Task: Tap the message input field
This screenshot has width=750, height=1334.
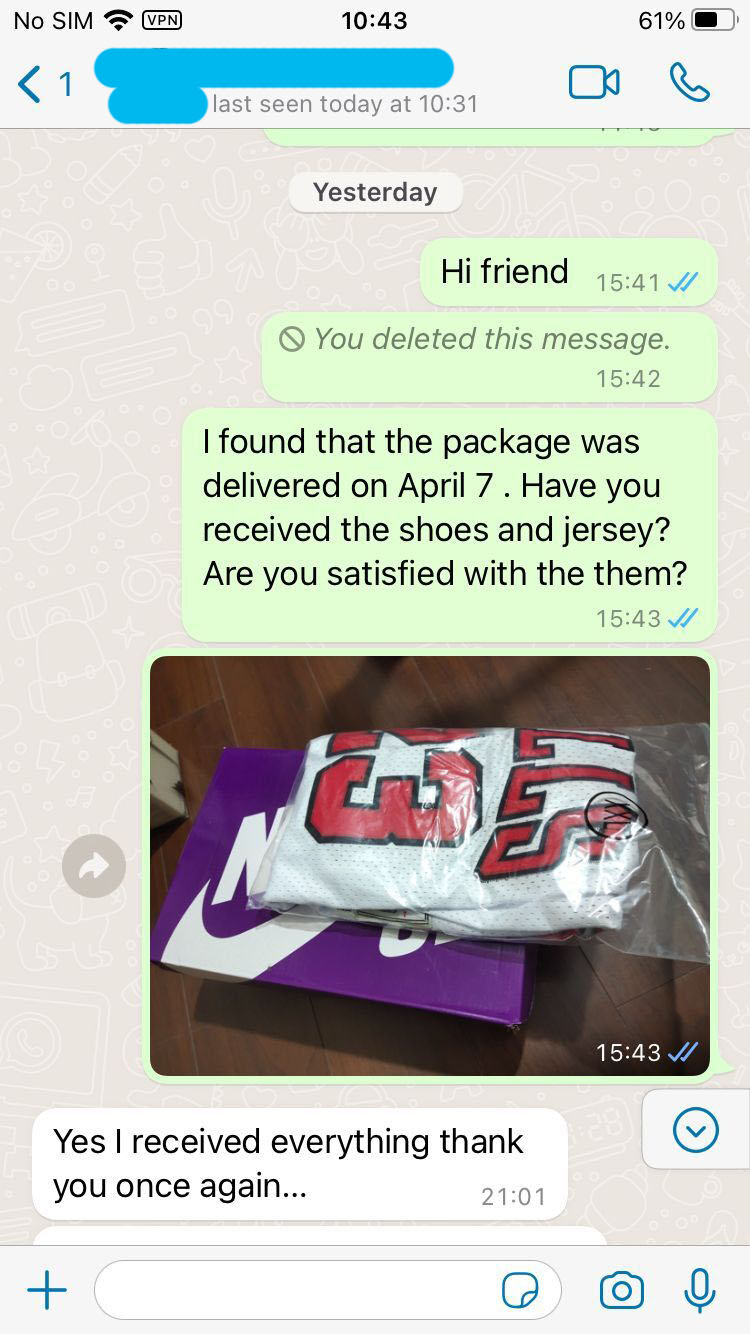Action: (x=300, y=1291)
